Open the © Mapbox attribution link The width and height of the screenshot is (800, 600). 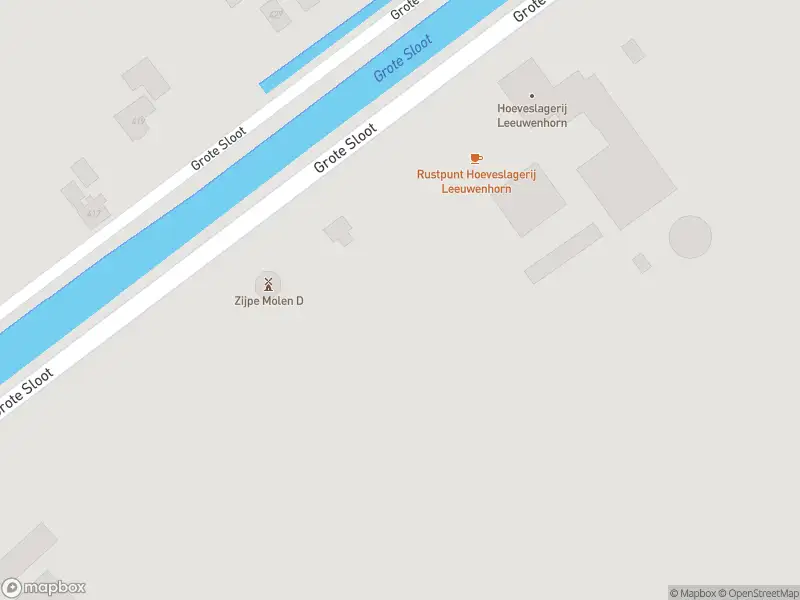[690, 593]
